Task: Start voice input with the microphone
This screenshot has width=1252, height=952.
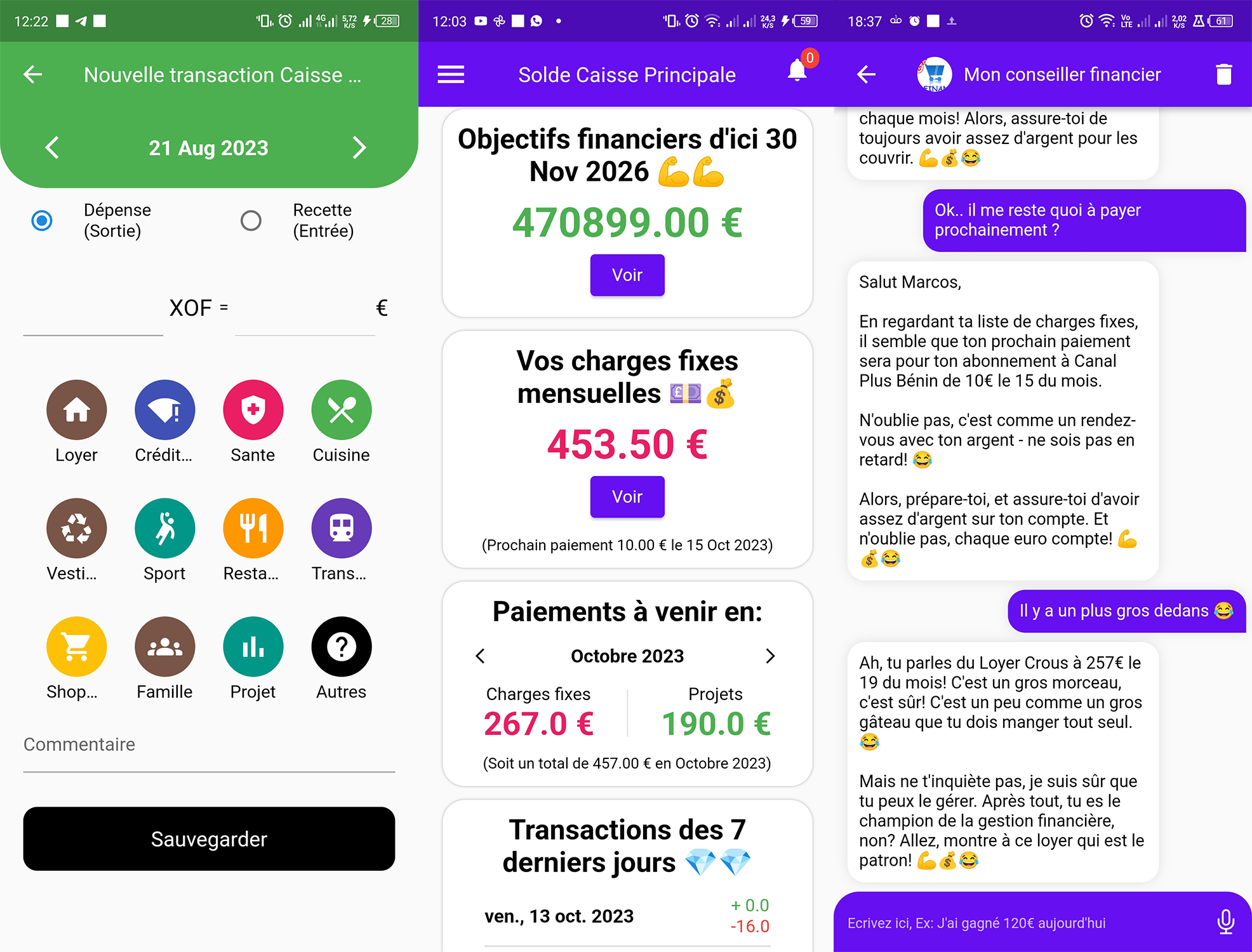Action: coord(1225,922)
